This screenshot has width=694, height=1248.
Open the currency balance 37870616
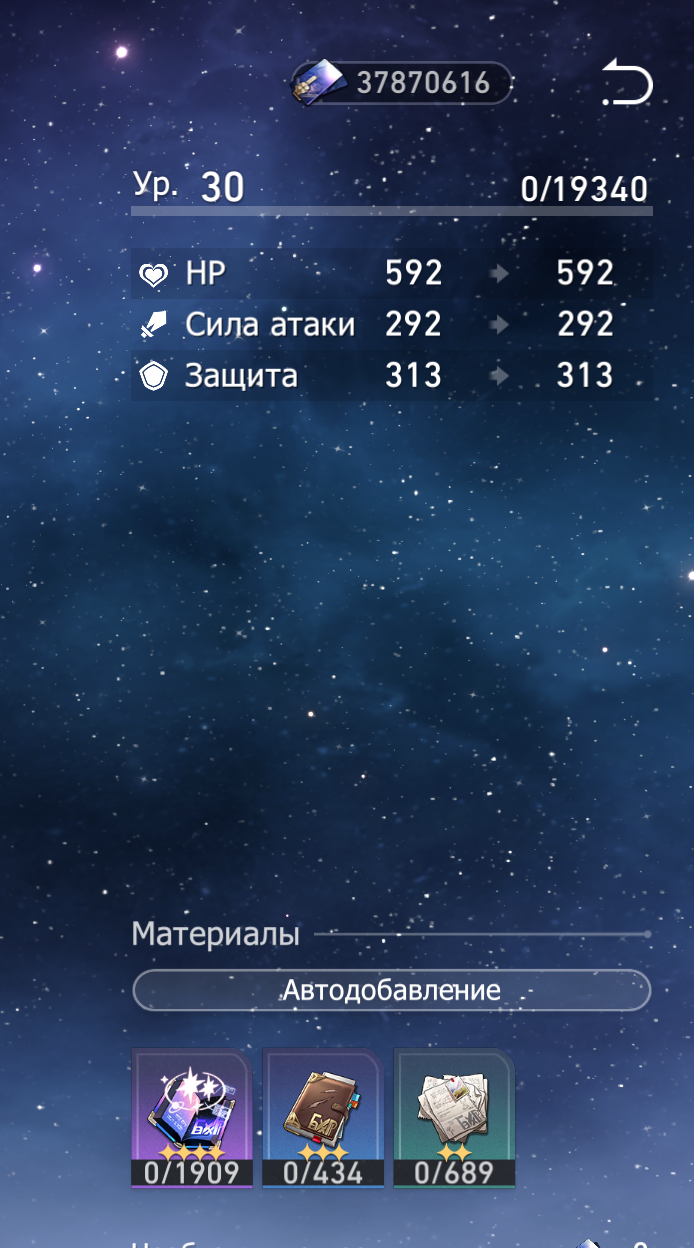[x=402, y=83]
